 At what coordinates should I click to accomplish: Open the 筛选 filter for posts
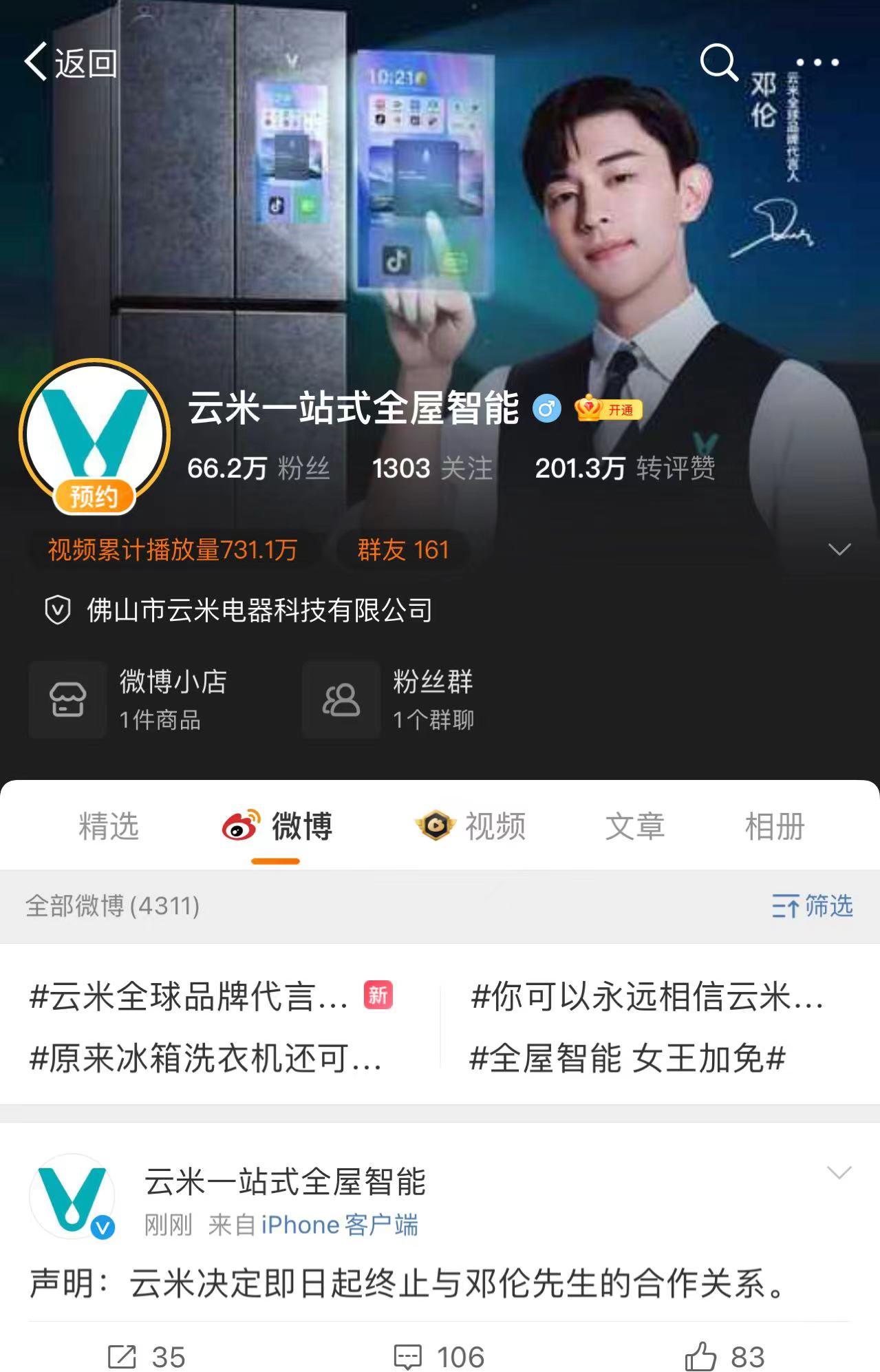(812, 906)
